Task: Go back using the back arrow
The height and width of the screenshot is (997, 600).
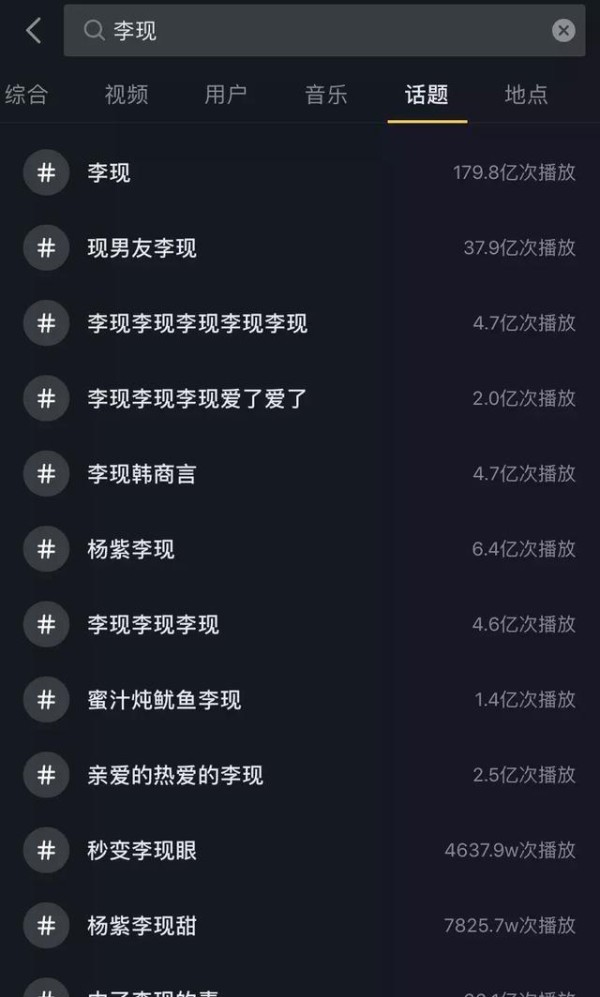Action: click(x=34, y=31)
